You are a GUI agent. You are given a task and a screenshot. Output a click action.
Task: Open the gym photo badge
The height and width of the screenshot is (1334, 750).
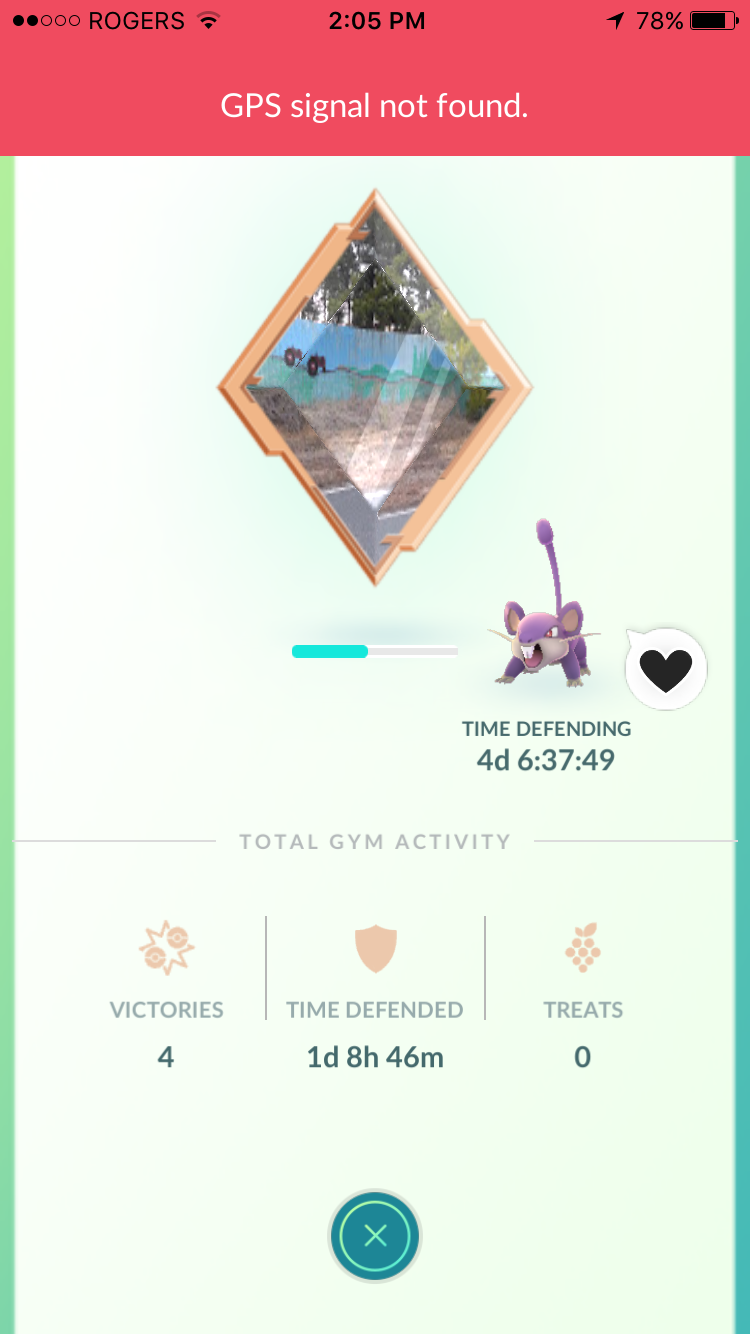(x=375, y=387)
